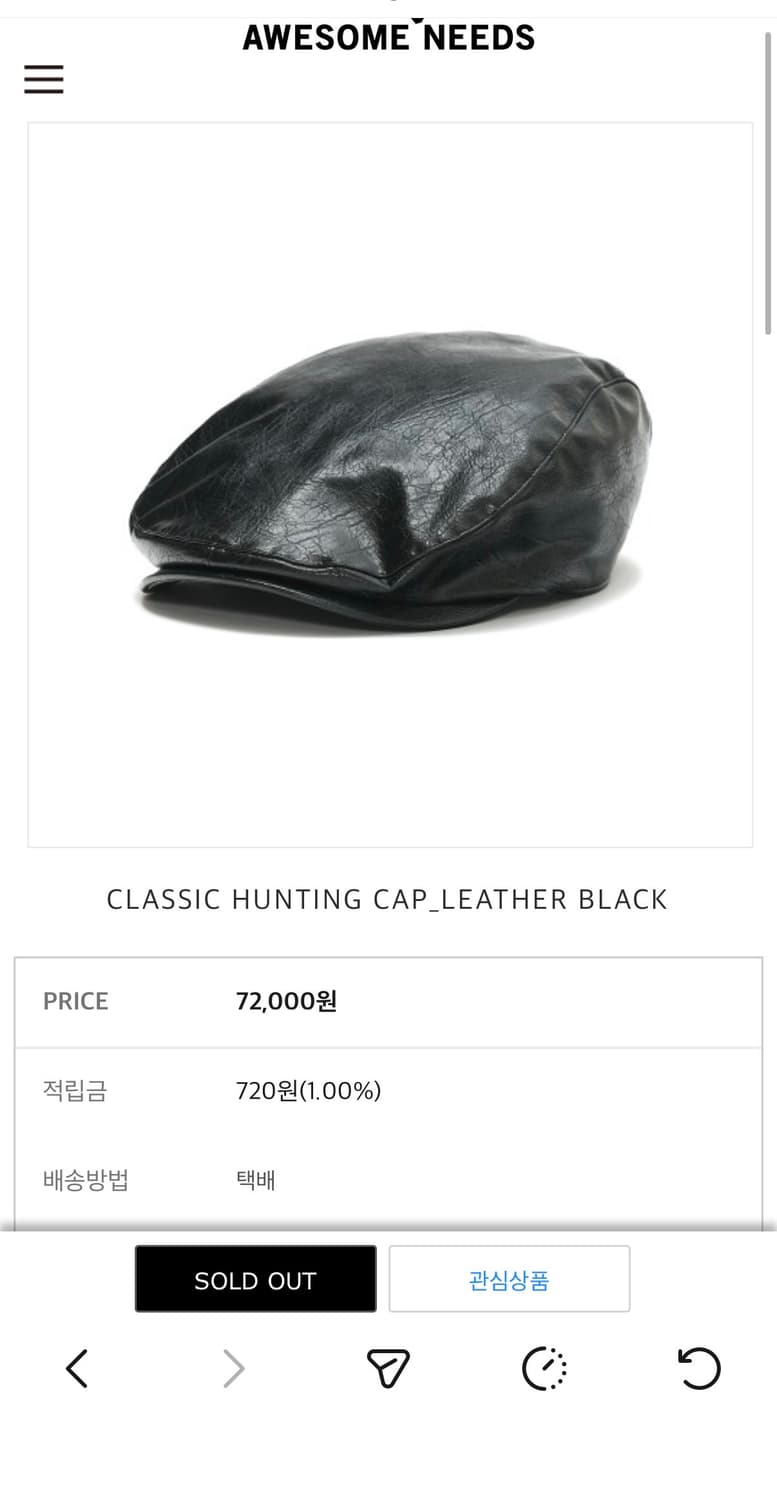
Task: Tap the left-pointing back chevron
Action: 78,1369
